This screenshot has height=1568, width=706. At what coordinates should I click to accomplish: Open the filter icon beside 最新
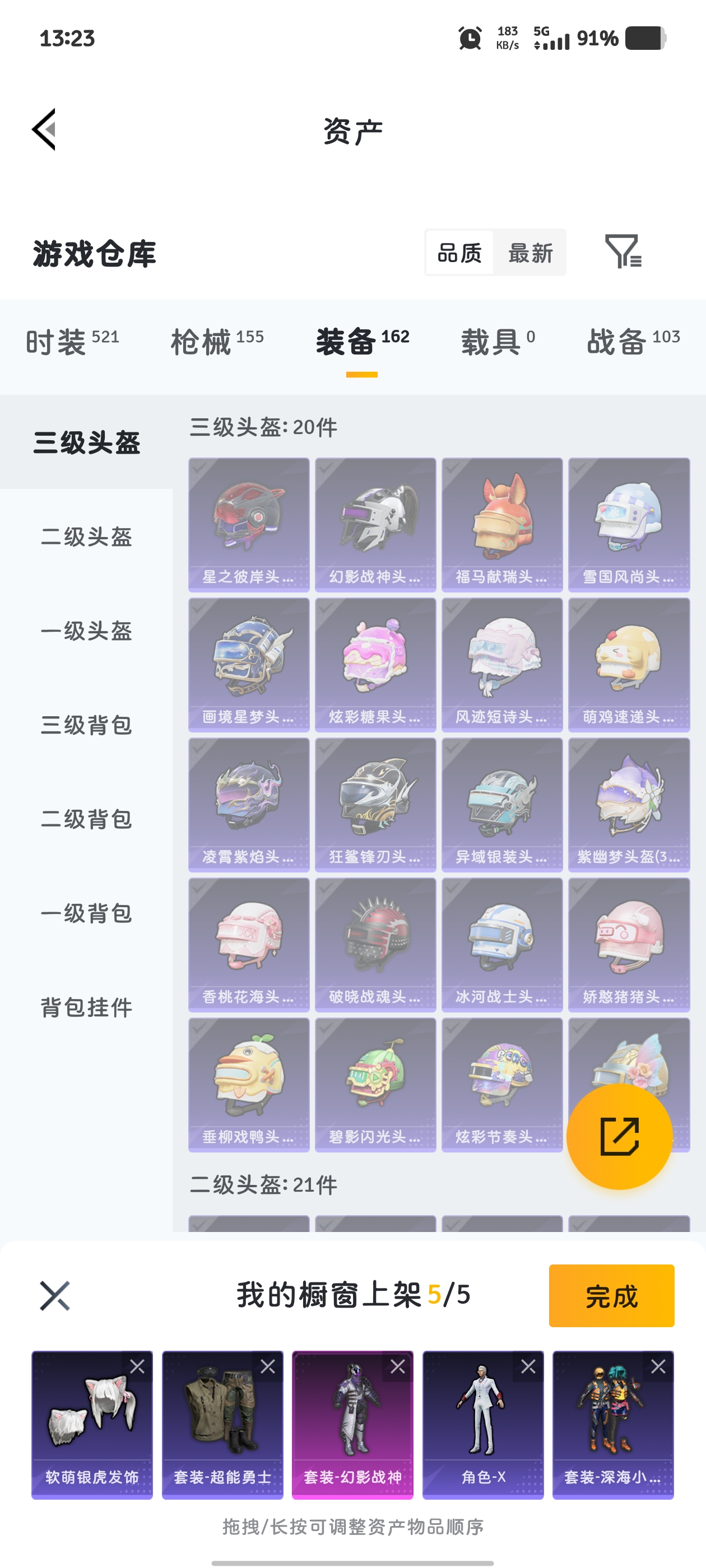pyautogui.click(x=622, y=251)
